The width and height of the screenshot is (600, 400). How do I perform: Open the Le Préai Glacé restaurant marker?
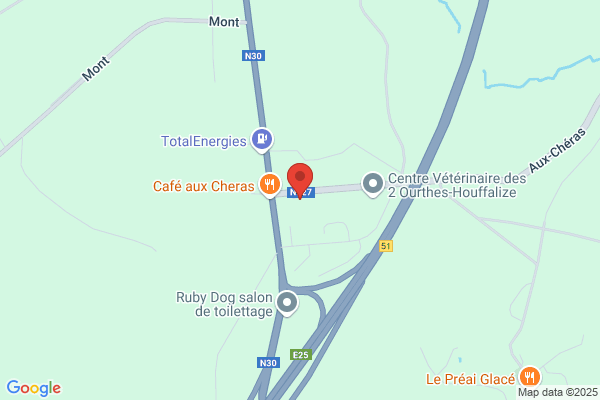coord(530,378)
